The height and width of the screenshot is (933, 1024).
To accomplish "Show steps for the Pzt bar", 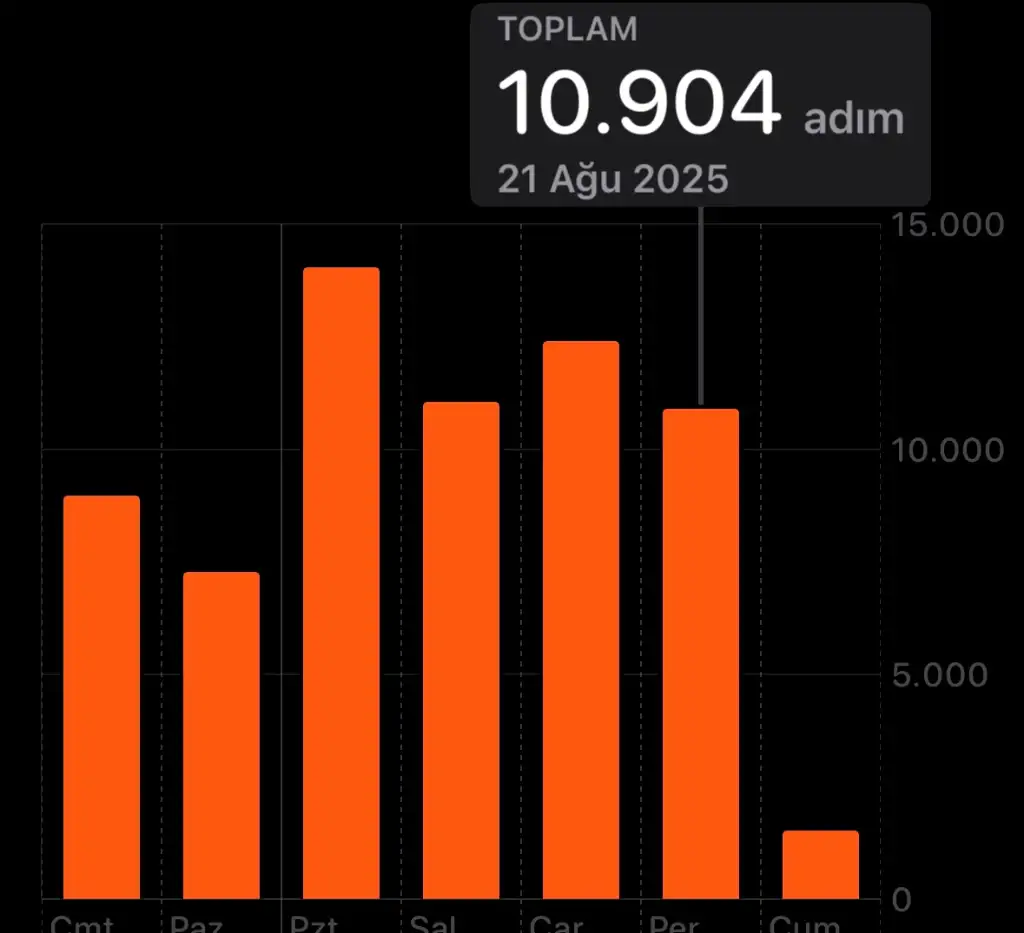I will click(341, 583).
